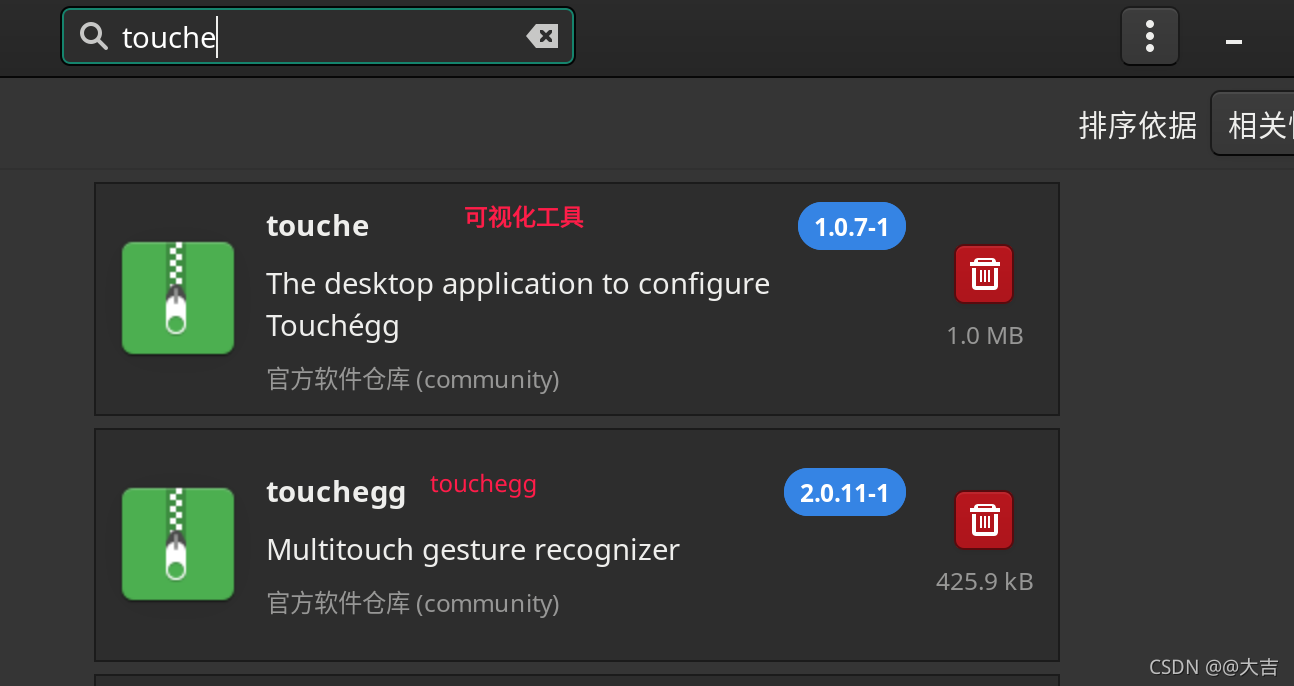Clear the search text with the backspace icon
The width and height of the screenshot is (1294, 686).
pos(542,37)
